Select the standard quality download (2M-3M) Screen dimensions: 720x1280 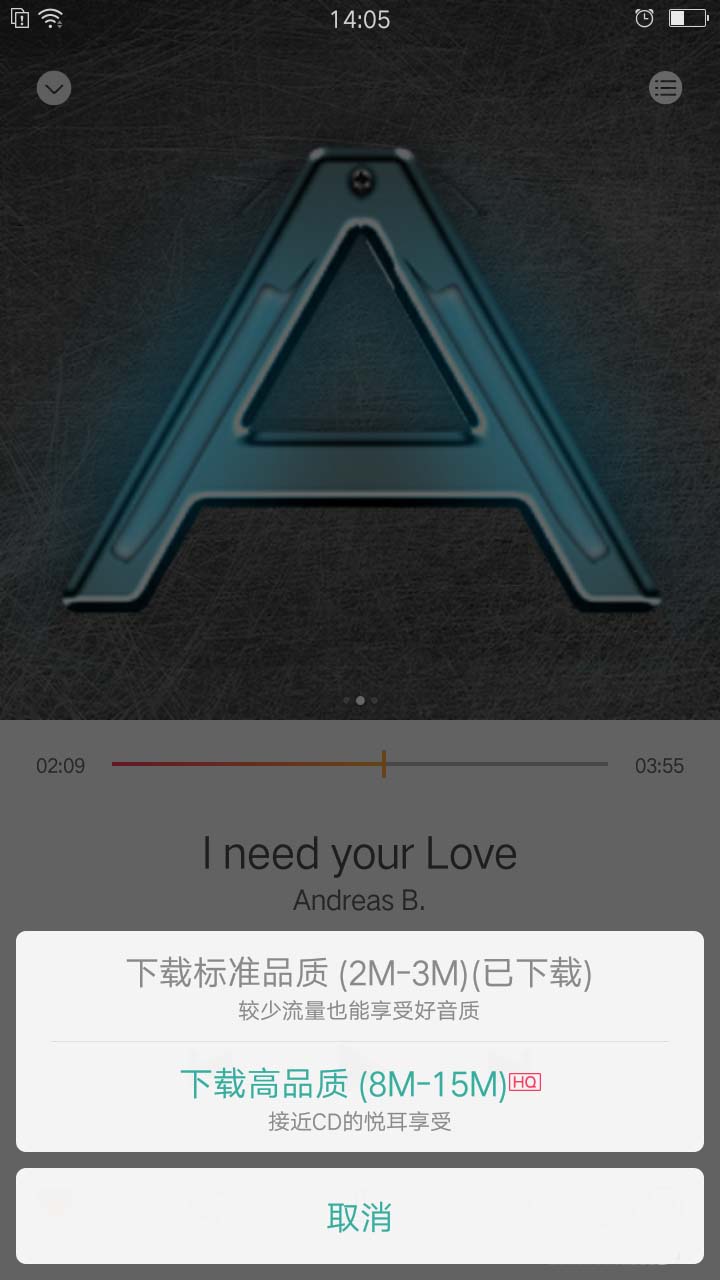pyautogui.click(x=359, y=986)
